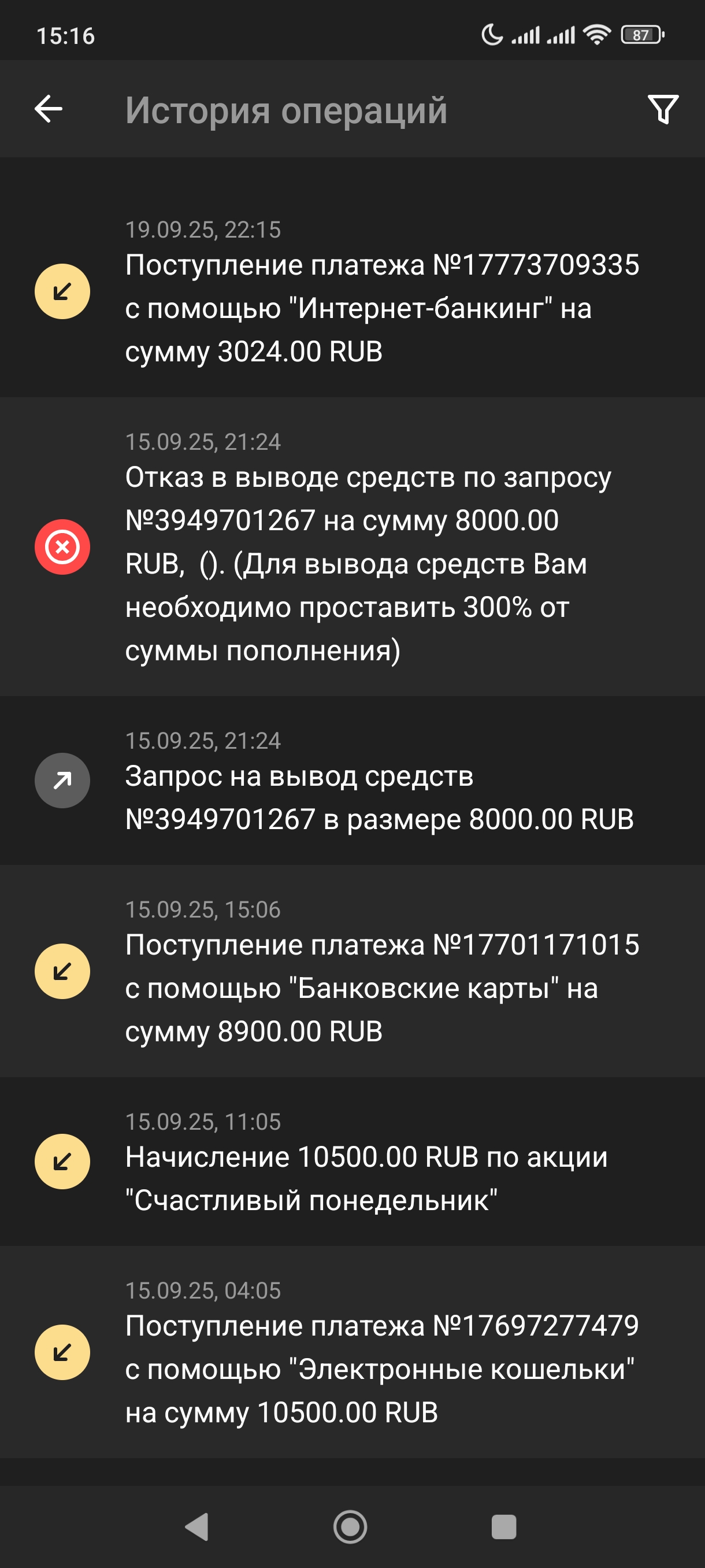Tap the system home button
Image resolution: width=705 pixels, height=1568 pixels.
pos(350,1526)
